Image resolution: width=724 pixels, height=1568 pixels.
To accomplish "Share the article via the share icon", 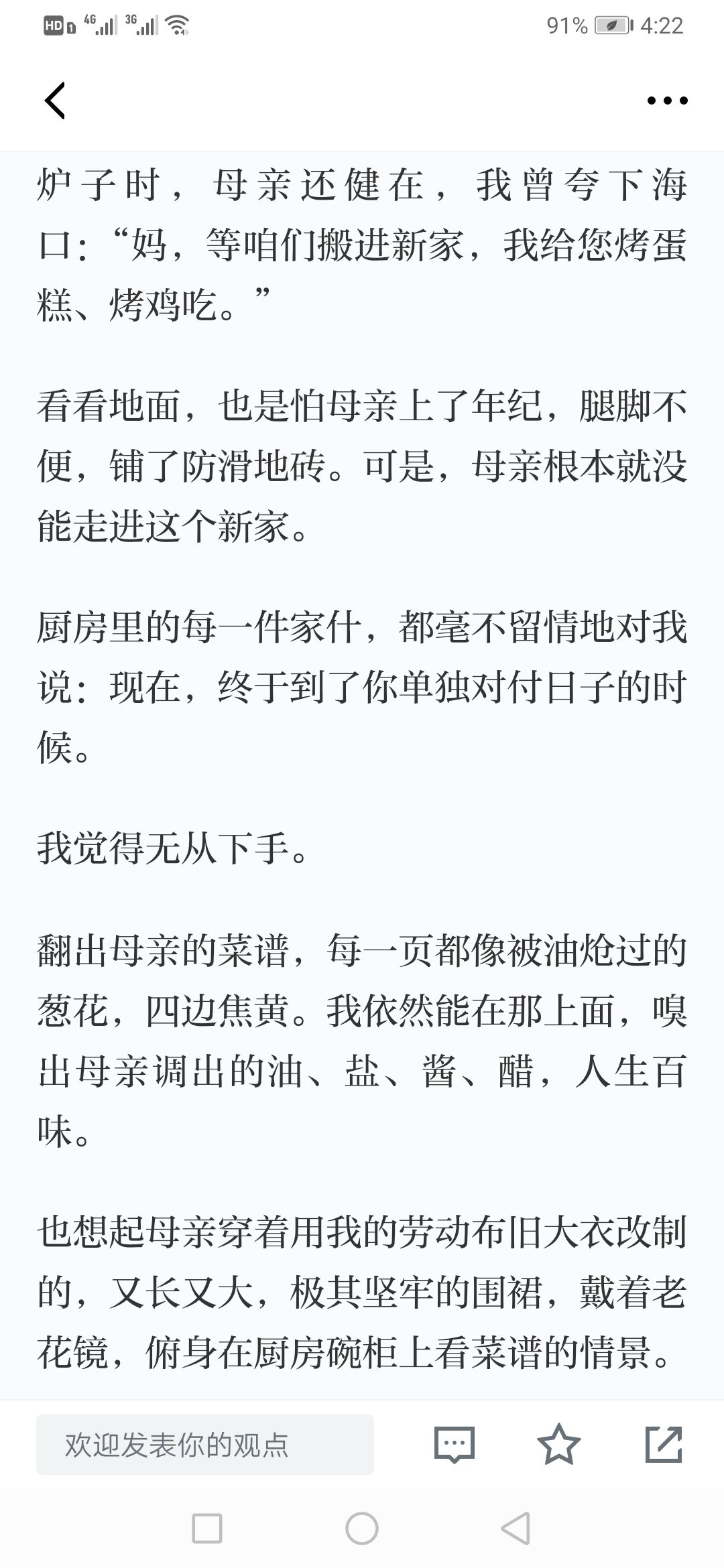I will [664, 1444].
